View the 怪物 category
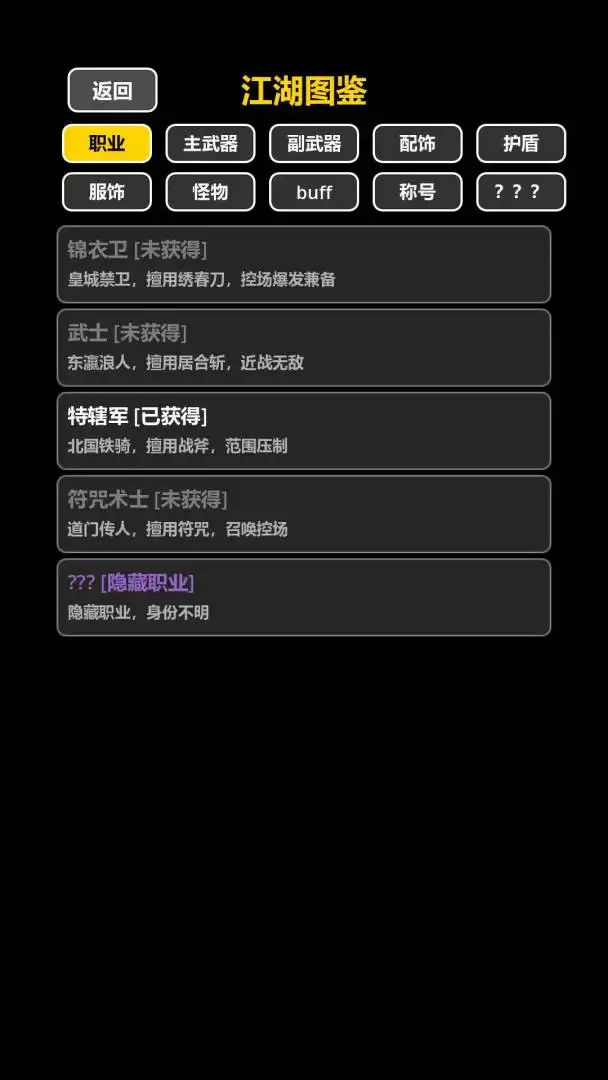This screenshot has height=1080, width=608. pos(210,192)
